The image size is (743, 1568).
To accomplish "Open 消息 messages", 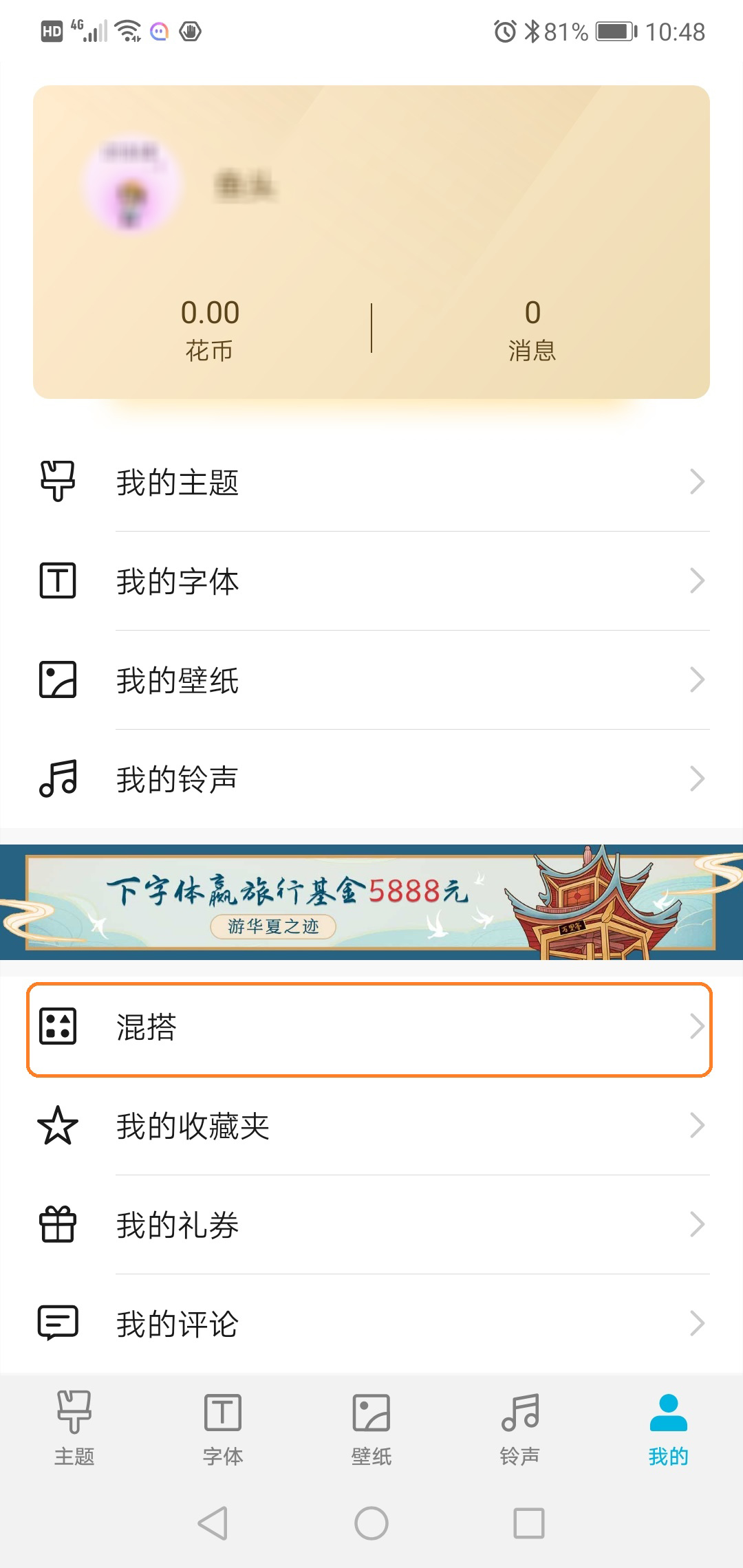I will click(x=532, y=329).
